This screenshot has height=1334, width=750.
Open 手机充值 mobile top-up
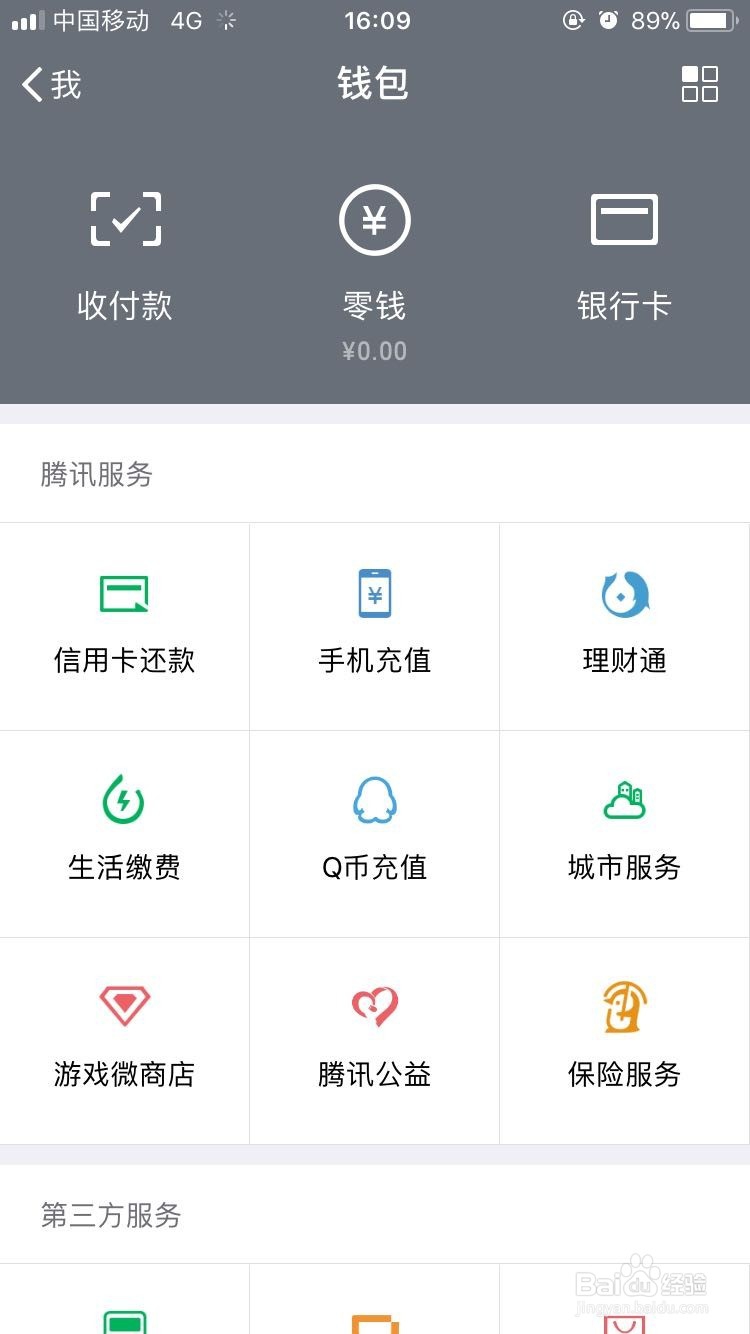pyautogui.click(x=374, y=625)
